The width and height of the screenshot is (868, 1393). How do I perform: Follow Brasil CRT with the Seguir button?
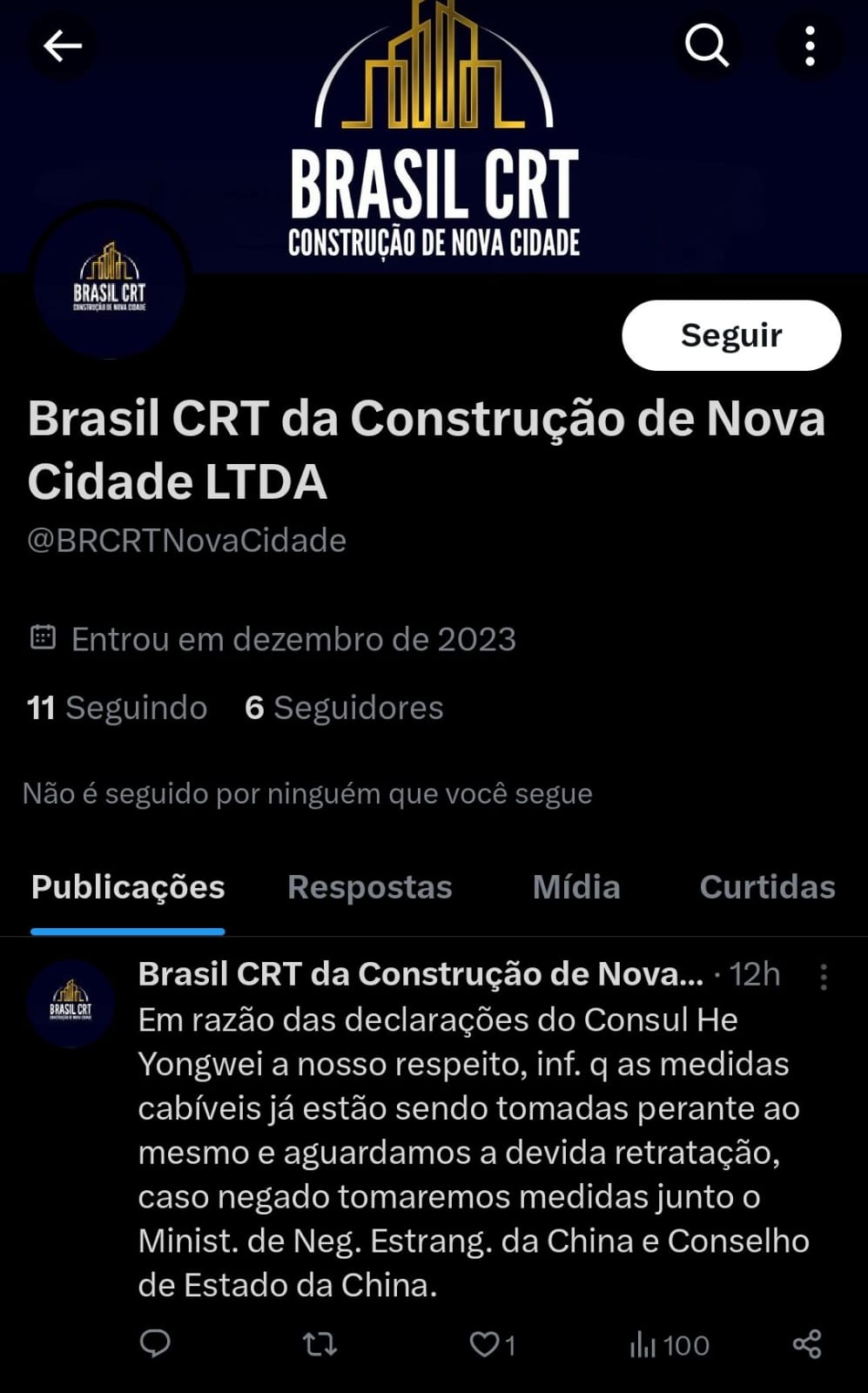coord(731,335)
